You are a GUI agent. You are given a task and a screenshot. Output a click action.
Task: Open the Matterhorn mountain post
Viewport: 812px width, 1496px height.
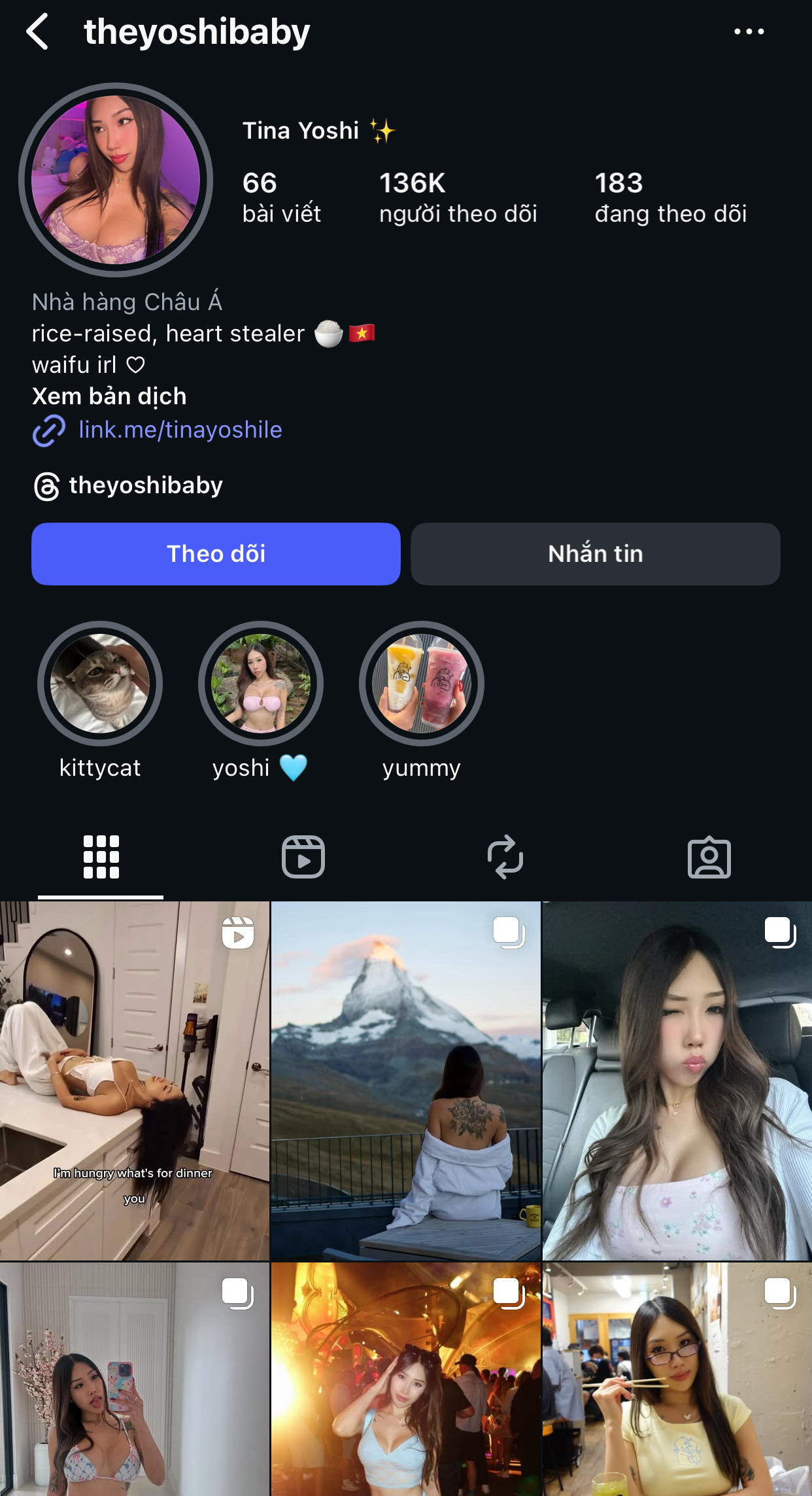[x=405, y=1081]
